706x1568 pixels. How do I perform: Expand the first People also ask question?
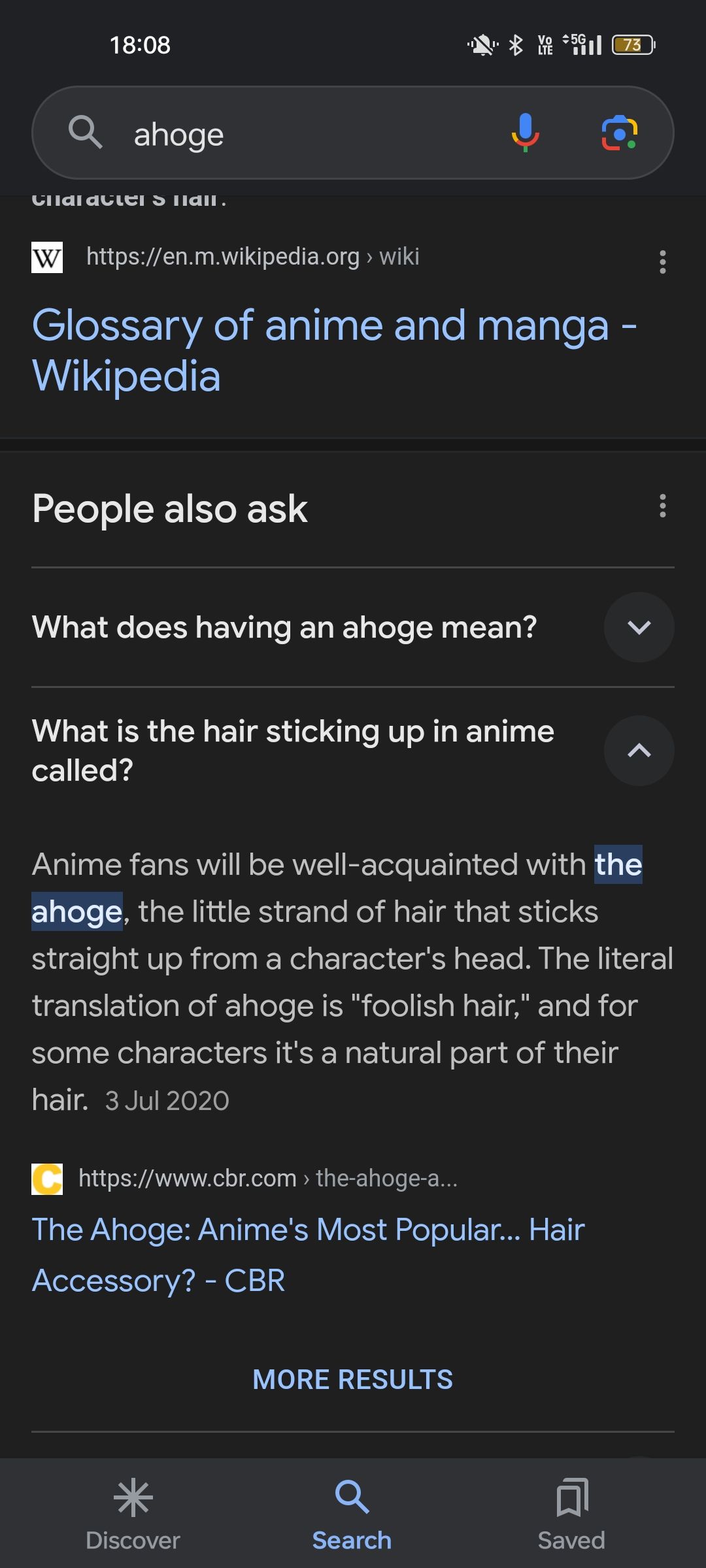tap(284, 627)
